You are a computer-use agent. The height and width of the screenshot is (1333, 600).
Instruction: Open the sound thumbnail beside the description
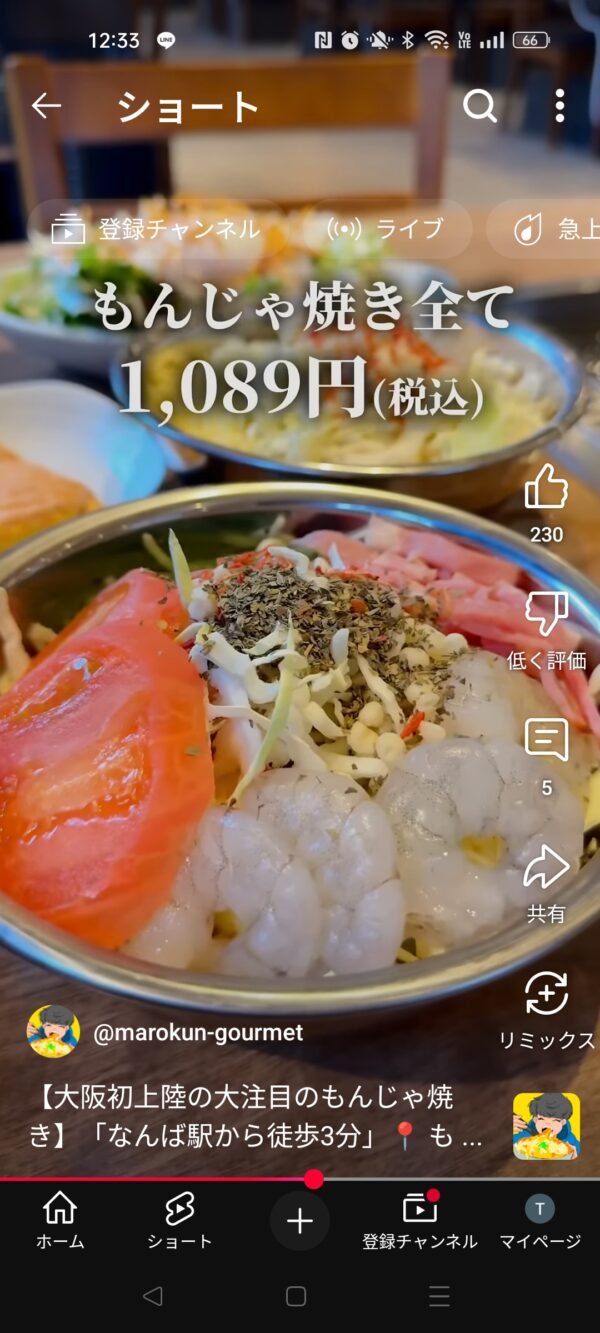(546, 1126)
